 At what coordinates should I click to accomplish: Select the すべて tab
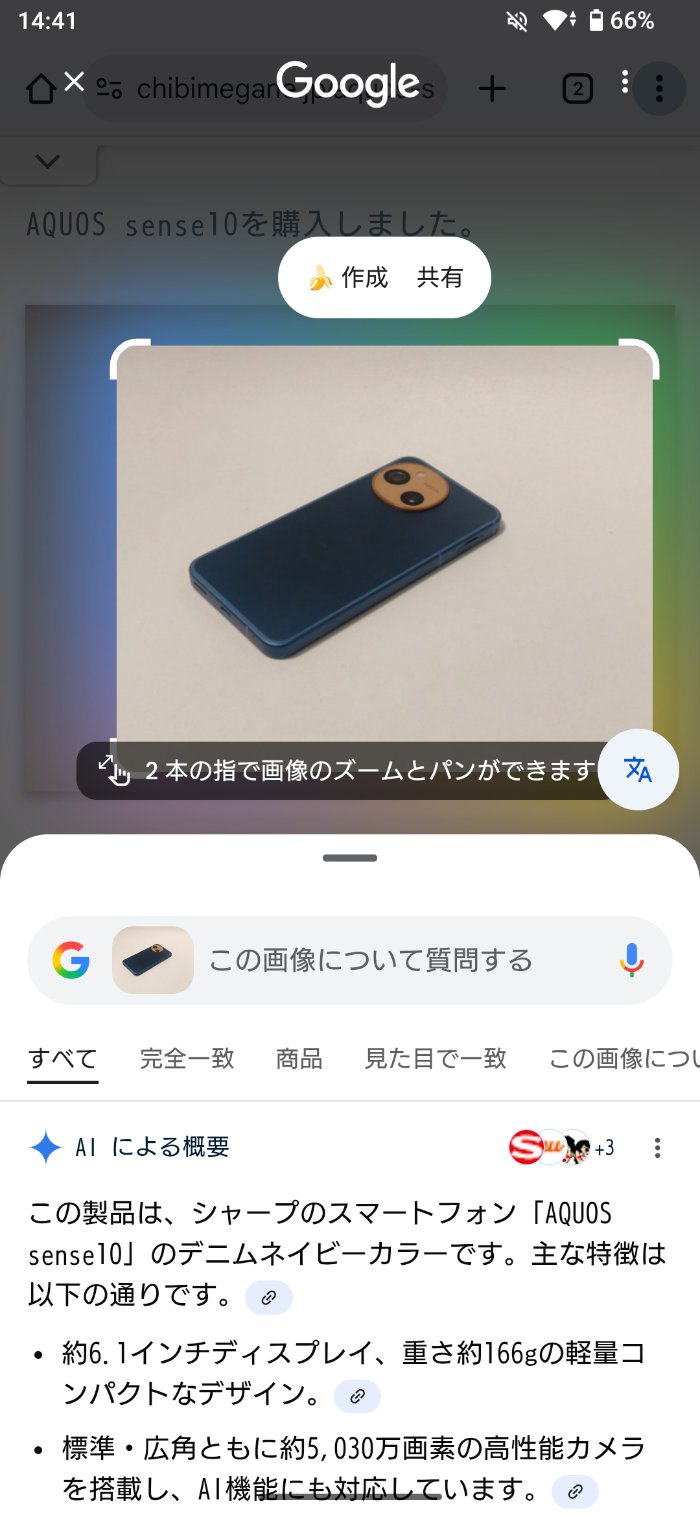[x=62, y=1058]
